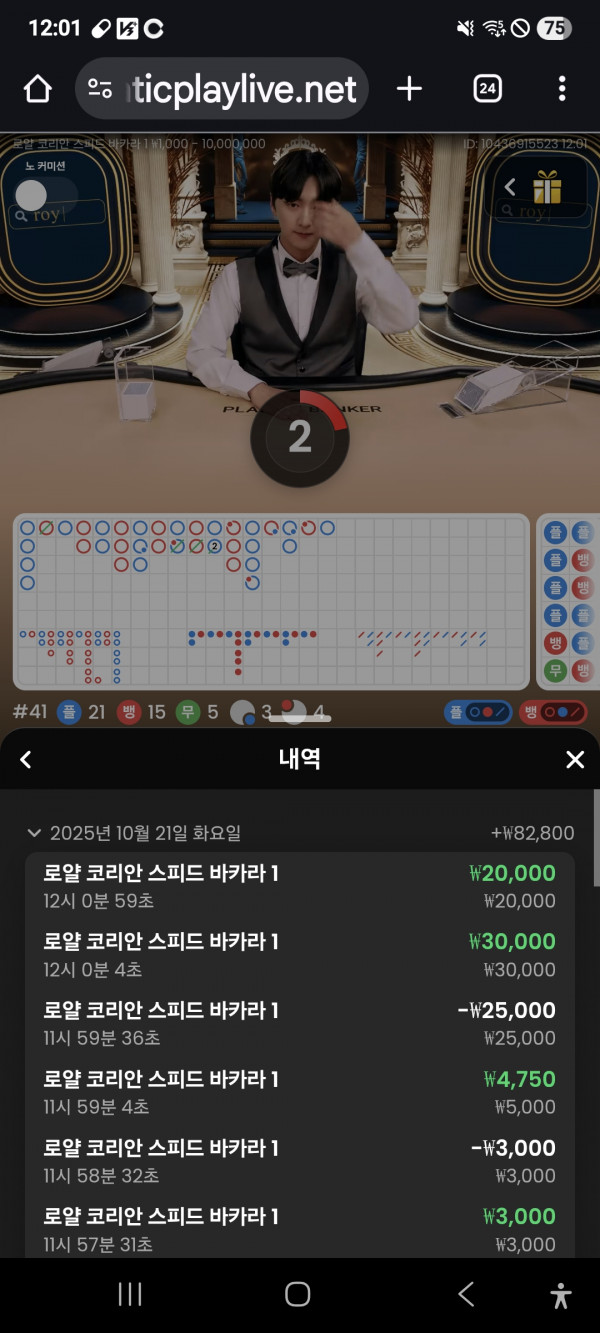Image resolution: width=600 pixels, height=1333 pixels.
Task: Open the 12시 0분 59초 game record
Action: [x=300, y=886]
